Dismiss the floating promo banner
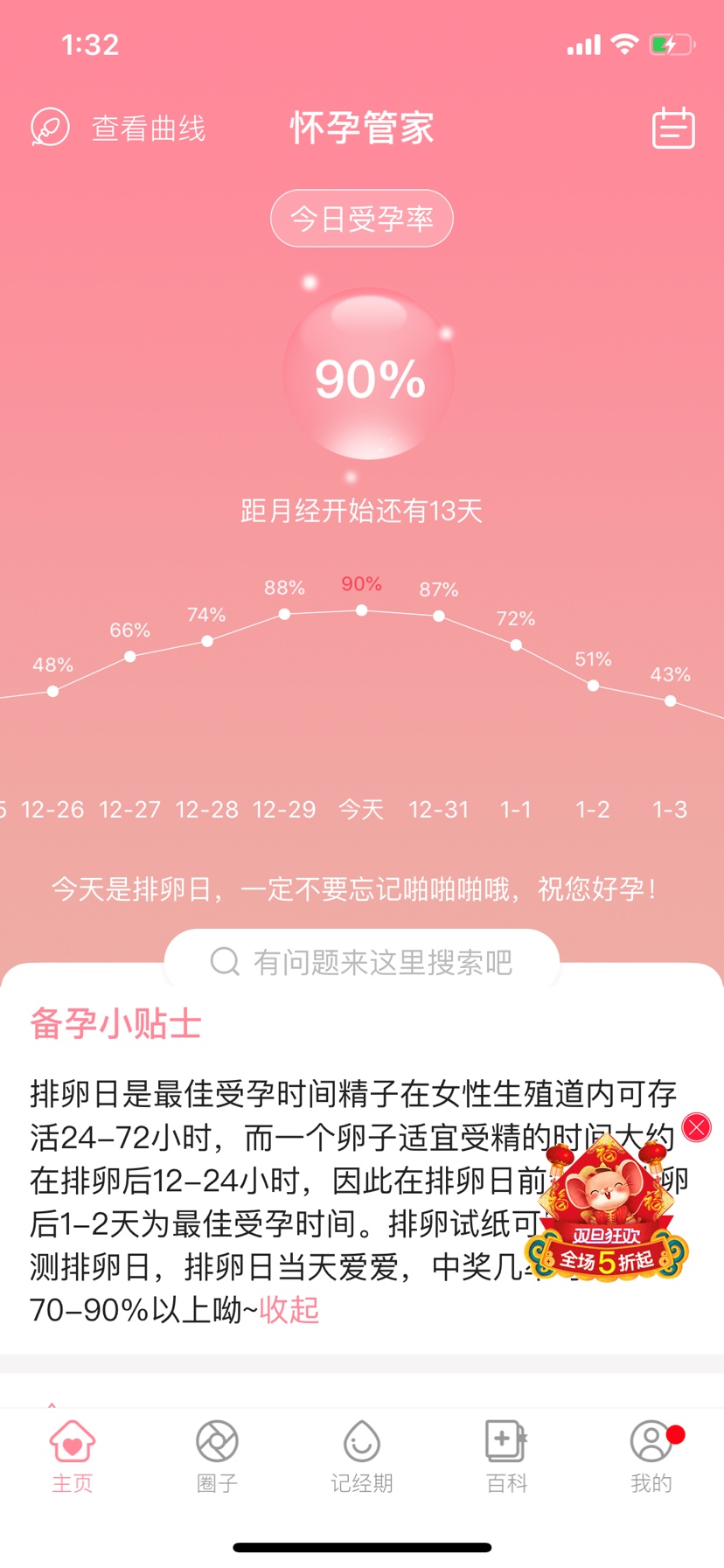 tap(697, 1127)
